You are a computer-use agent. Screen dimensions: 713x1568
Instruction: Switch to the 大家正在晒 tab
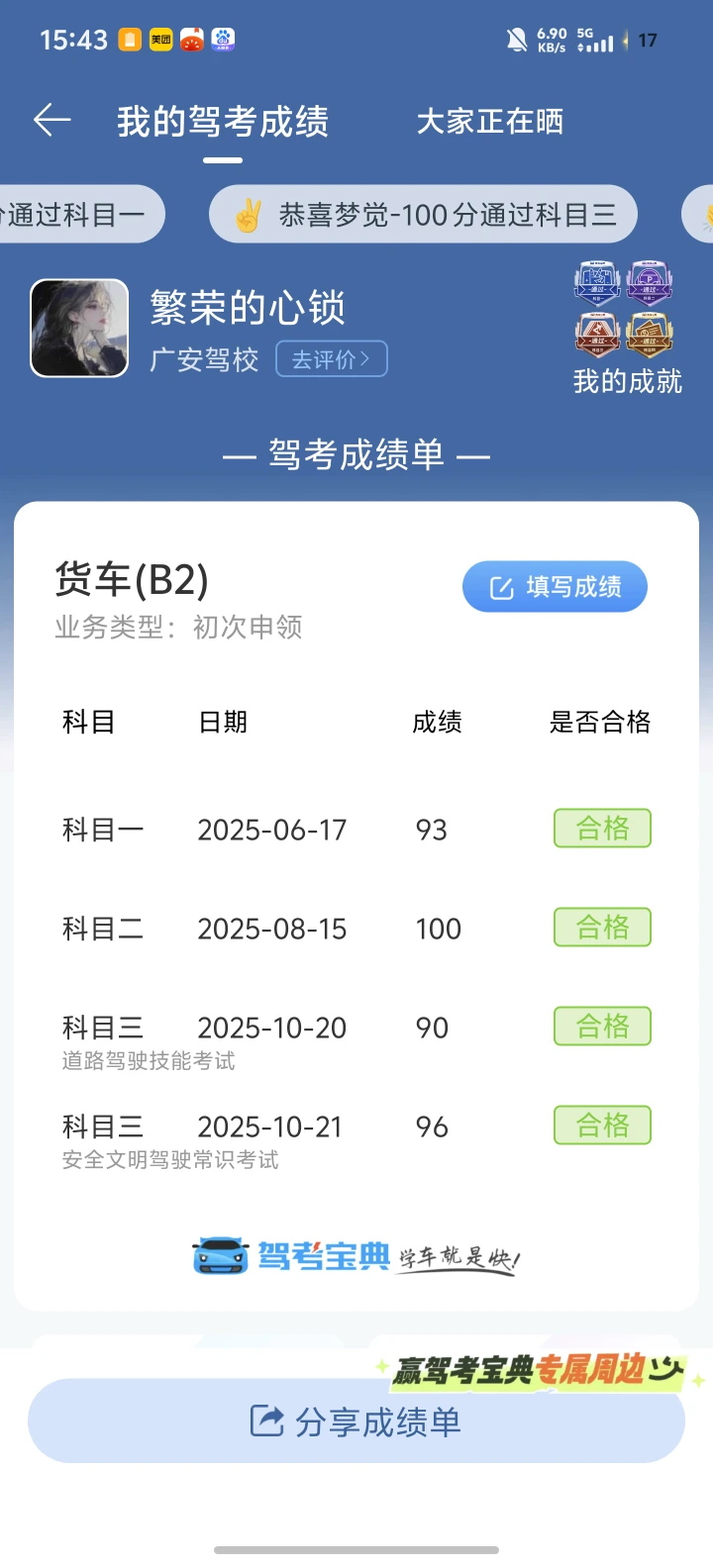489,122
